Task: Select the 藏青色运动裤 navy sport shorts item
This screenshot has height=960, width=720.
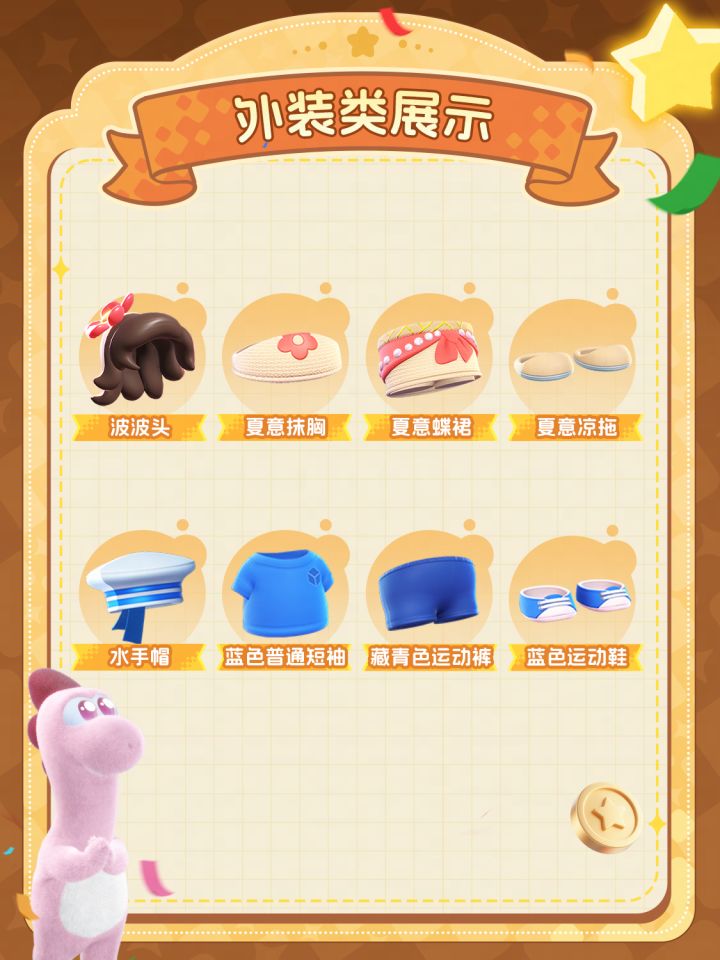Action: pyautogui.click(x=430, y=590)
